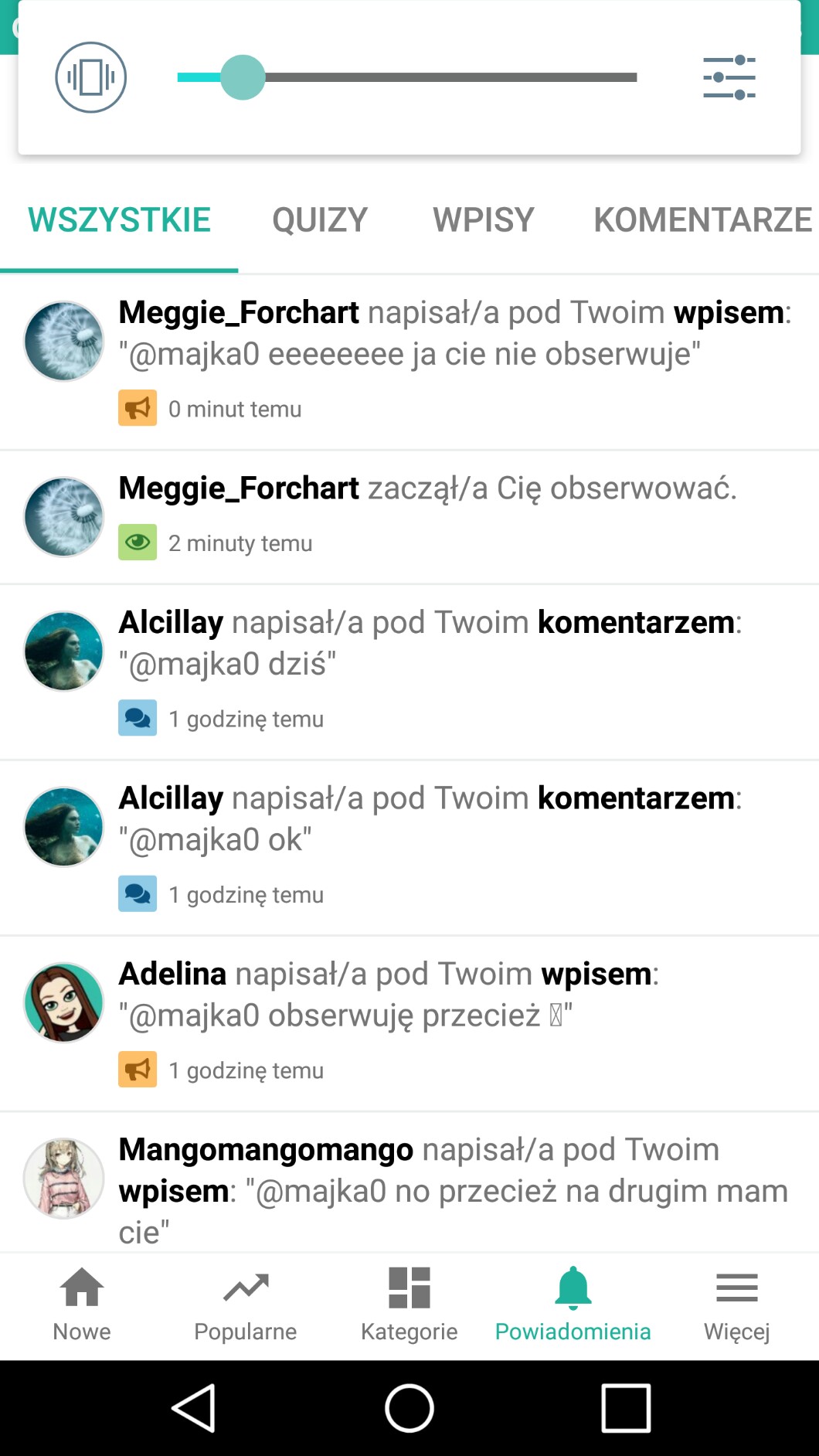819x1456 pixels.
Task: Go to the Nowe section
Action: click(x=82, y=1305)
